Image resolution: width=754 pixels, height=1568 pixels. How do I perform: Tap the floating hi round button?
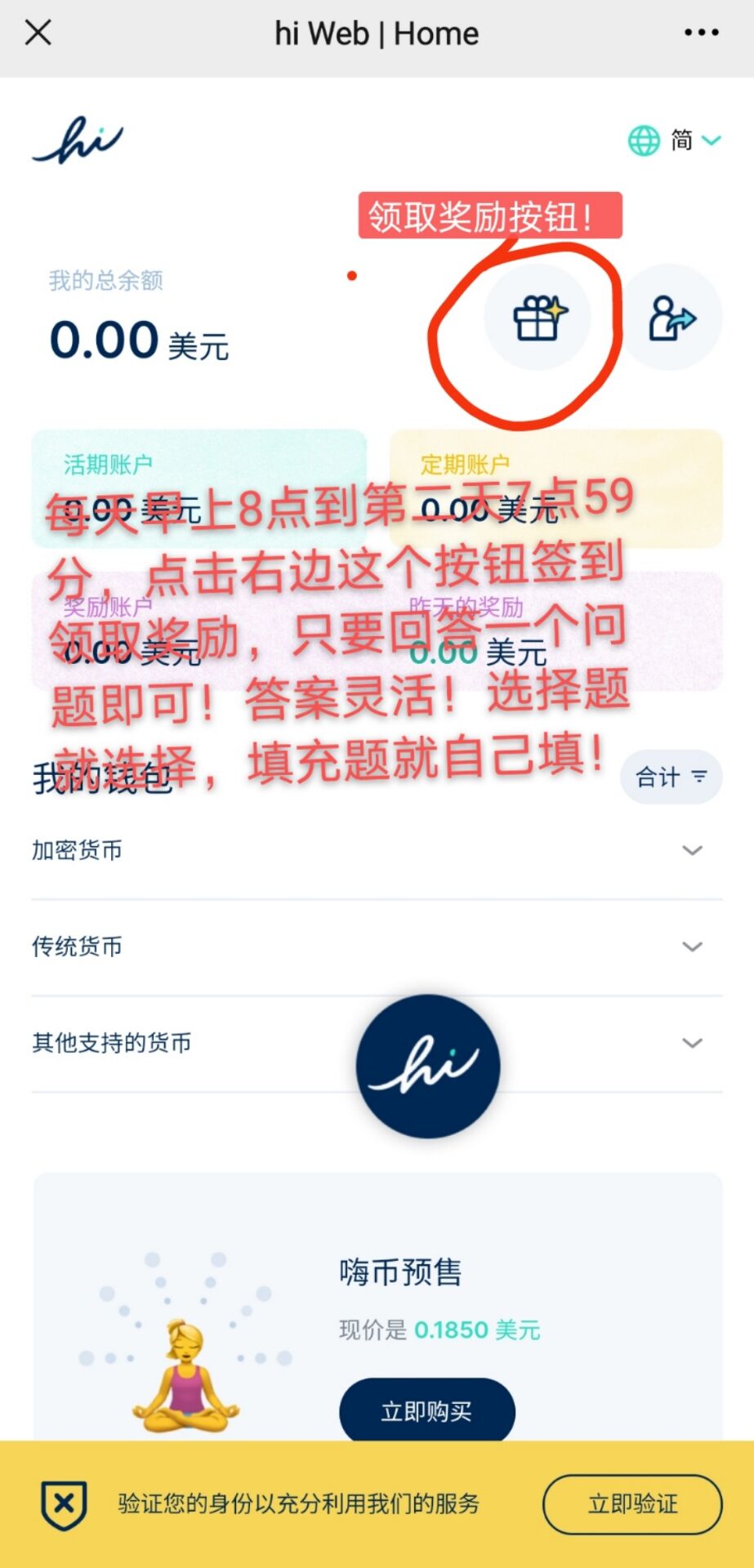[427, 1066]
